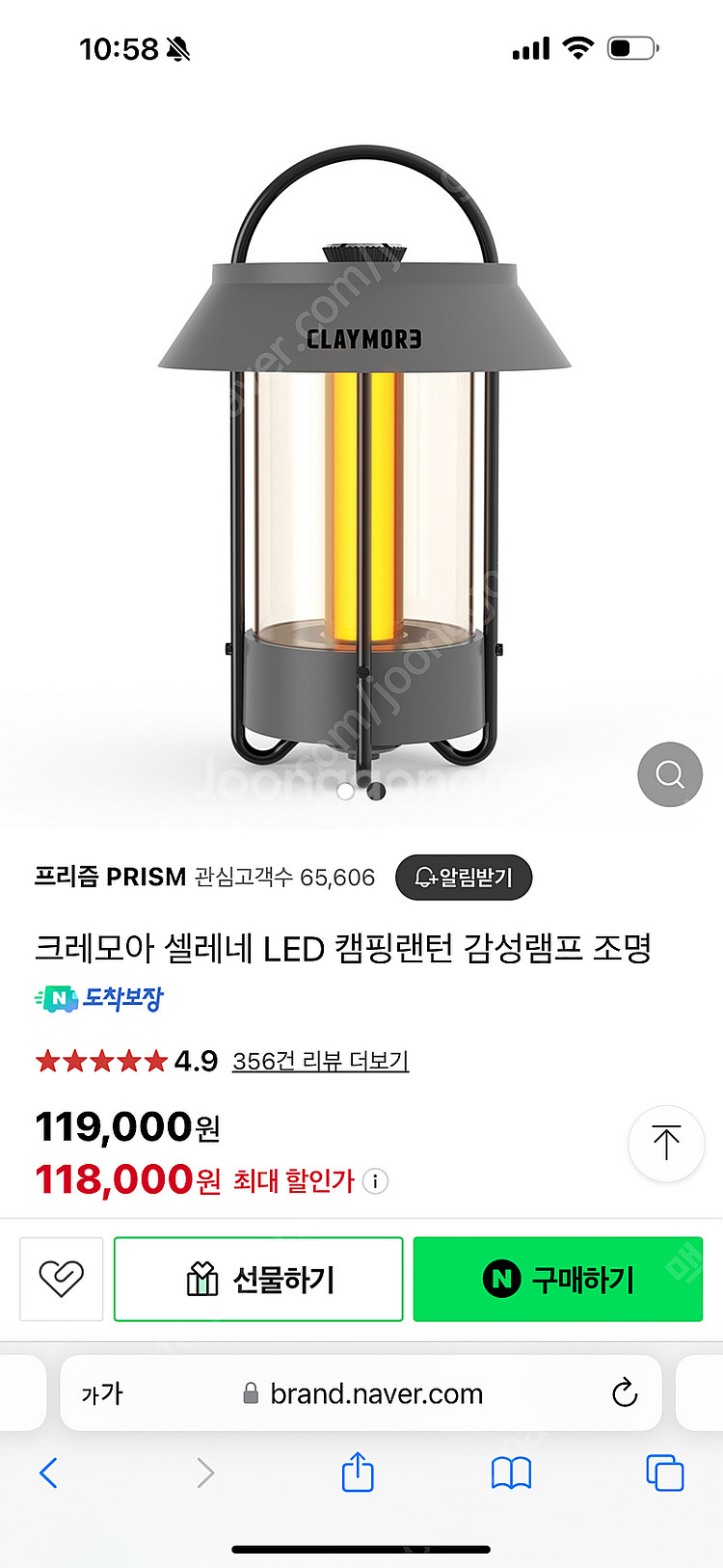
Task: Show all open Safari tabs
Action: [x=664, y=1473]
